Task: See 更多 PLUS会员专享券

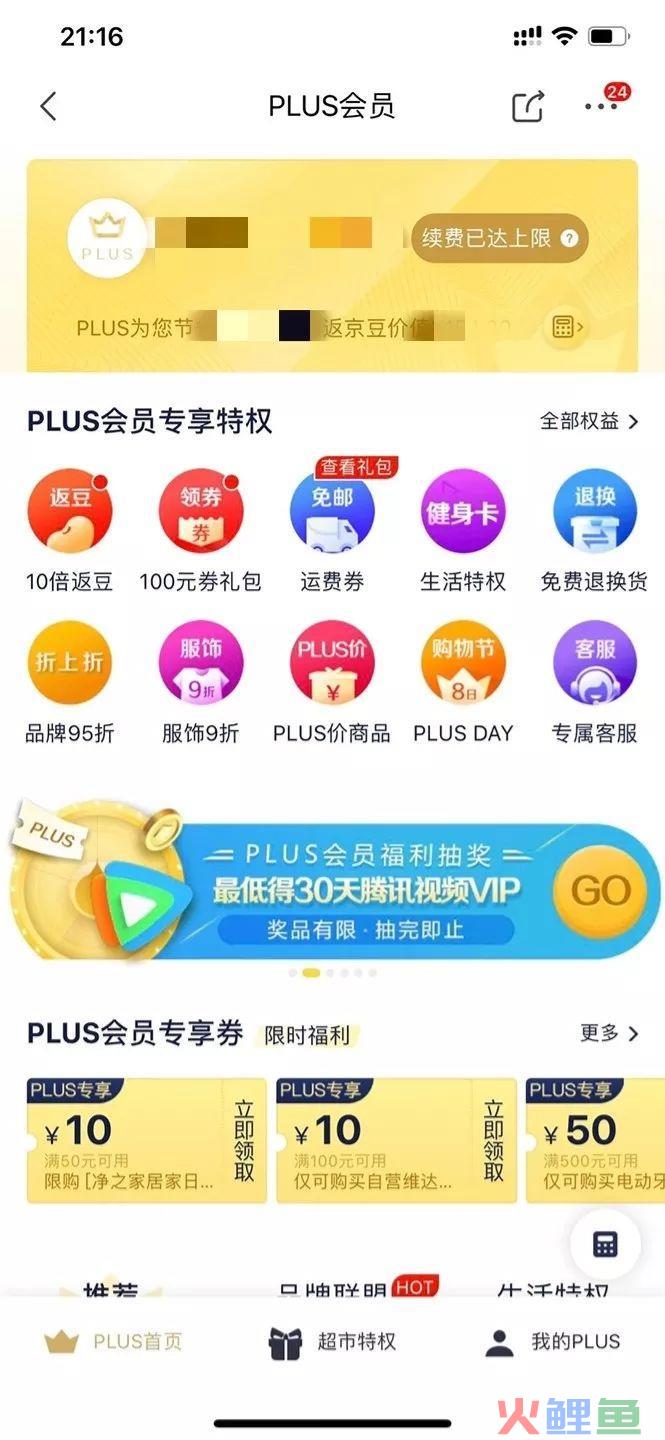Action: pos(608,1033)
